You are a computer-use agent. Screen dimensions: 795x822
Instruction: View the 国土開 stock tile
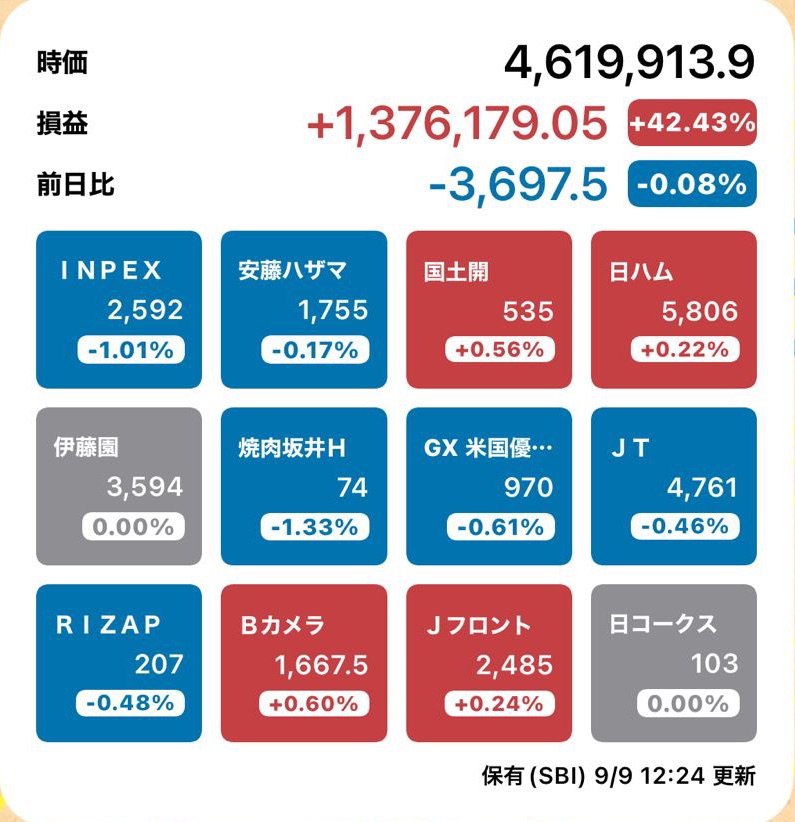click(489, 310)
